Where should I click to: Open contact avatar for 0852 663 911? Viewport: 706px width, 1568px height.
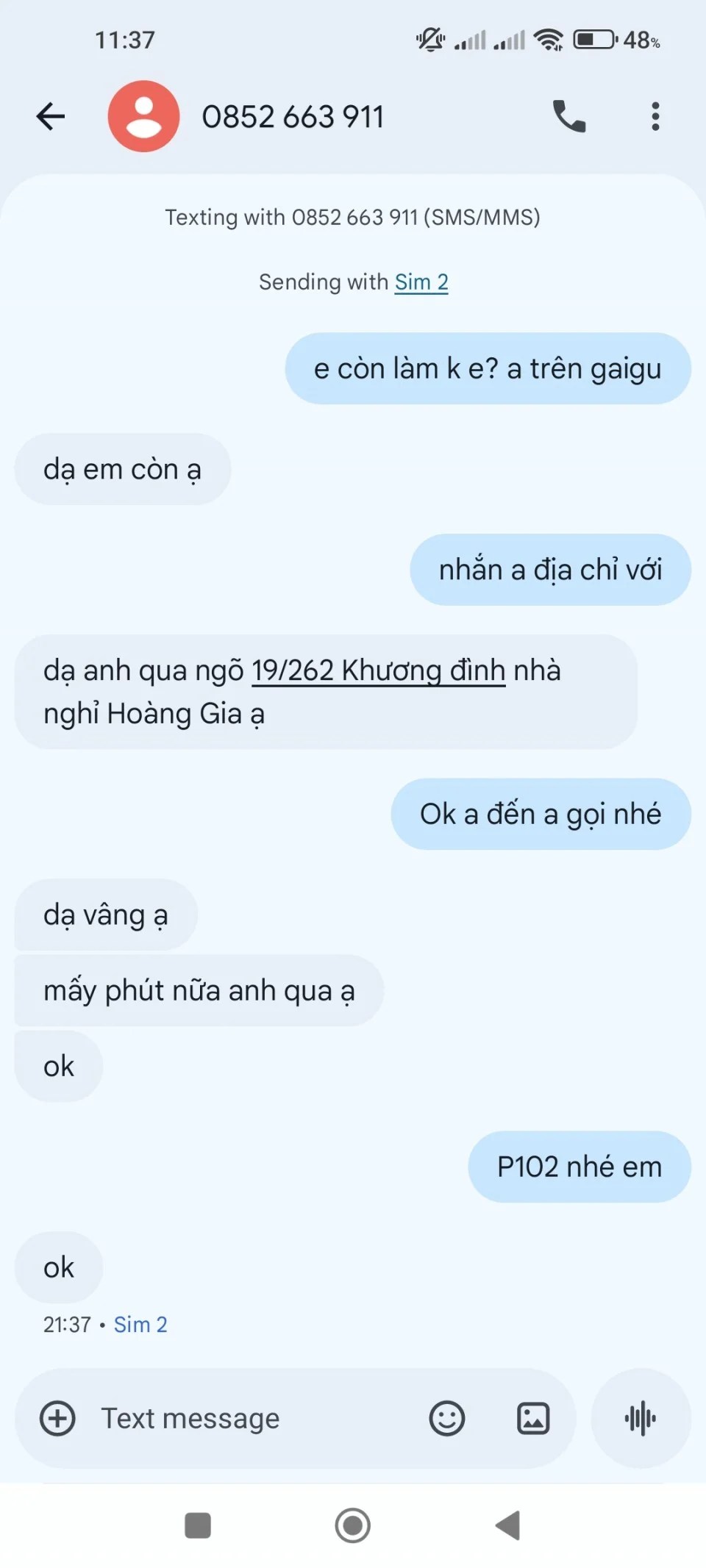pos(143,116)
